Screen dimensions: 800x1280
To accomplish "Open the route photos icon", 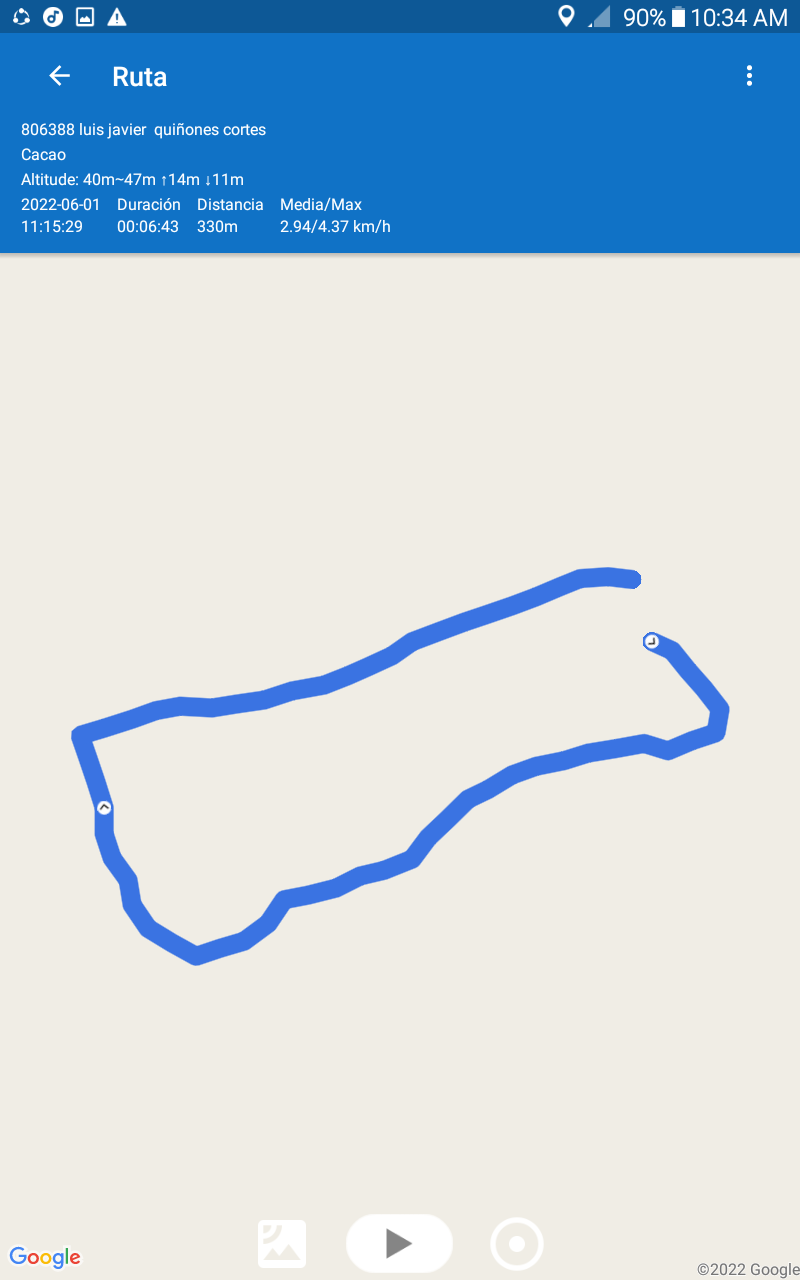I will [x=282, y=1244].
